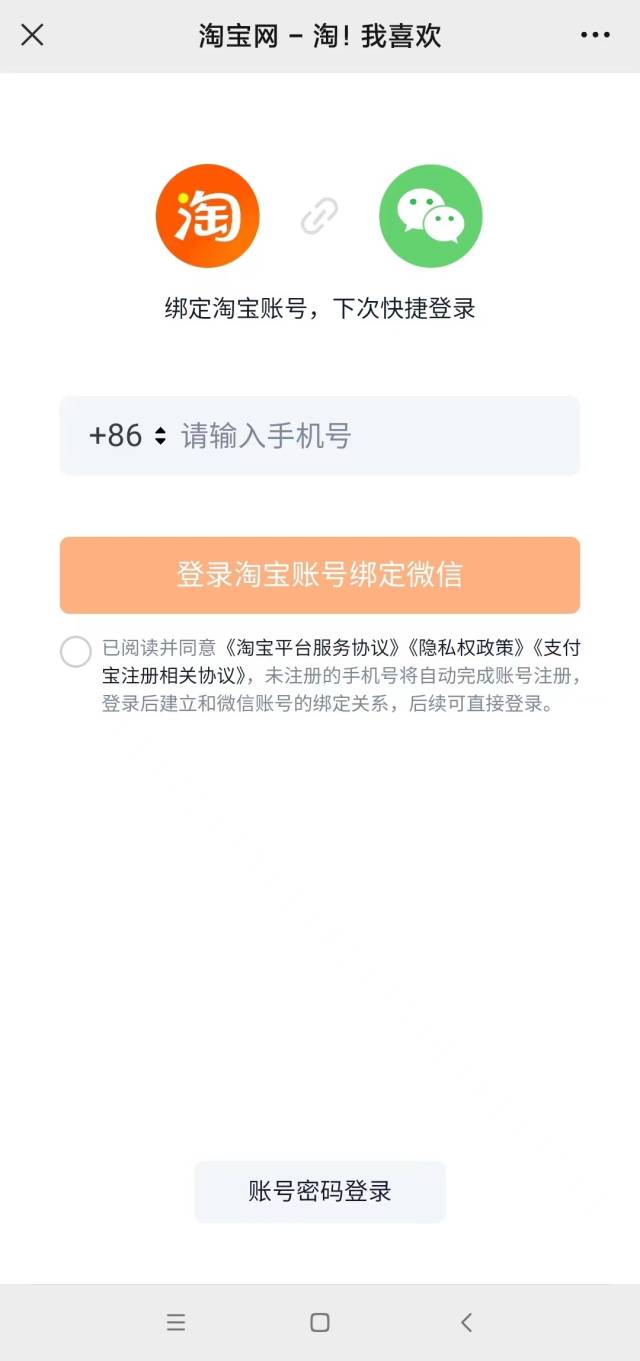Go to the system home screen
This screenshot has height=1361, width=640.
pos(320,1322)
